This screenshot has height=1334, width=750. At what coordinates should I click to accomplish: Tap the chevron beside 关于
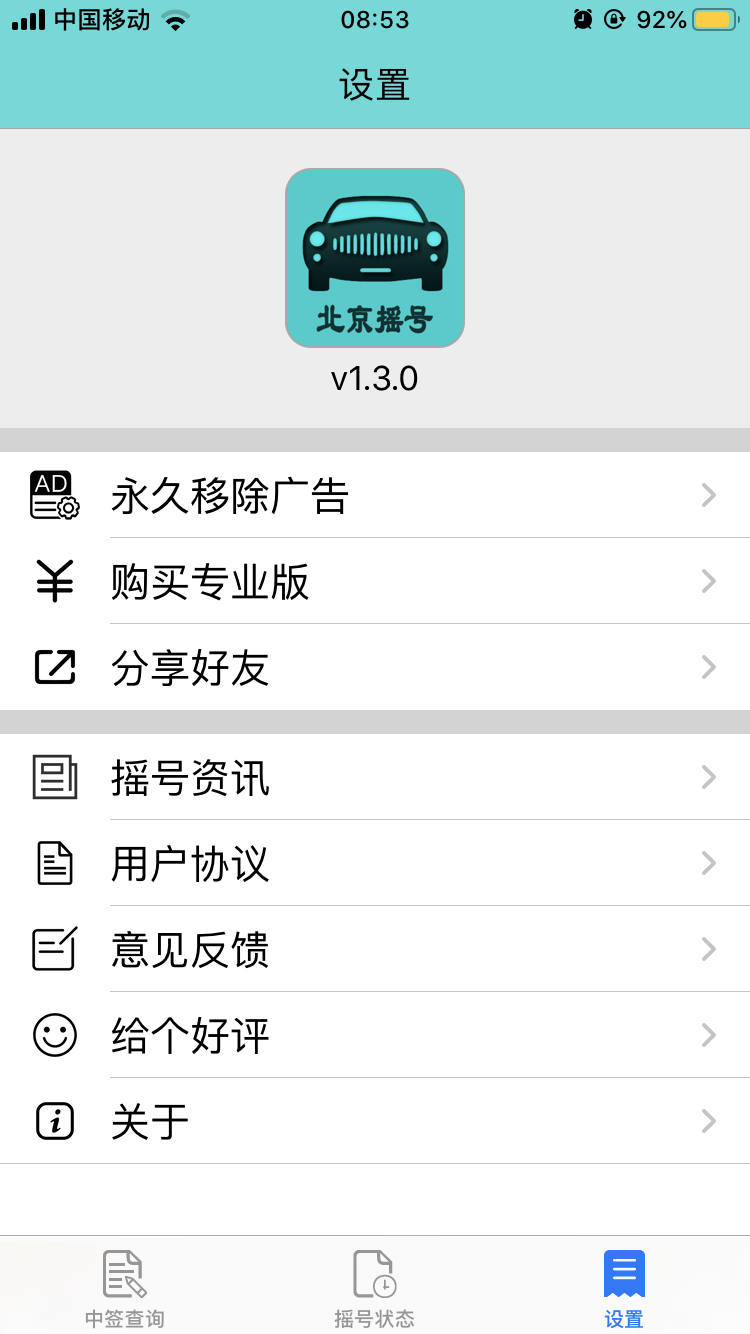click(x=708, y=1121)
